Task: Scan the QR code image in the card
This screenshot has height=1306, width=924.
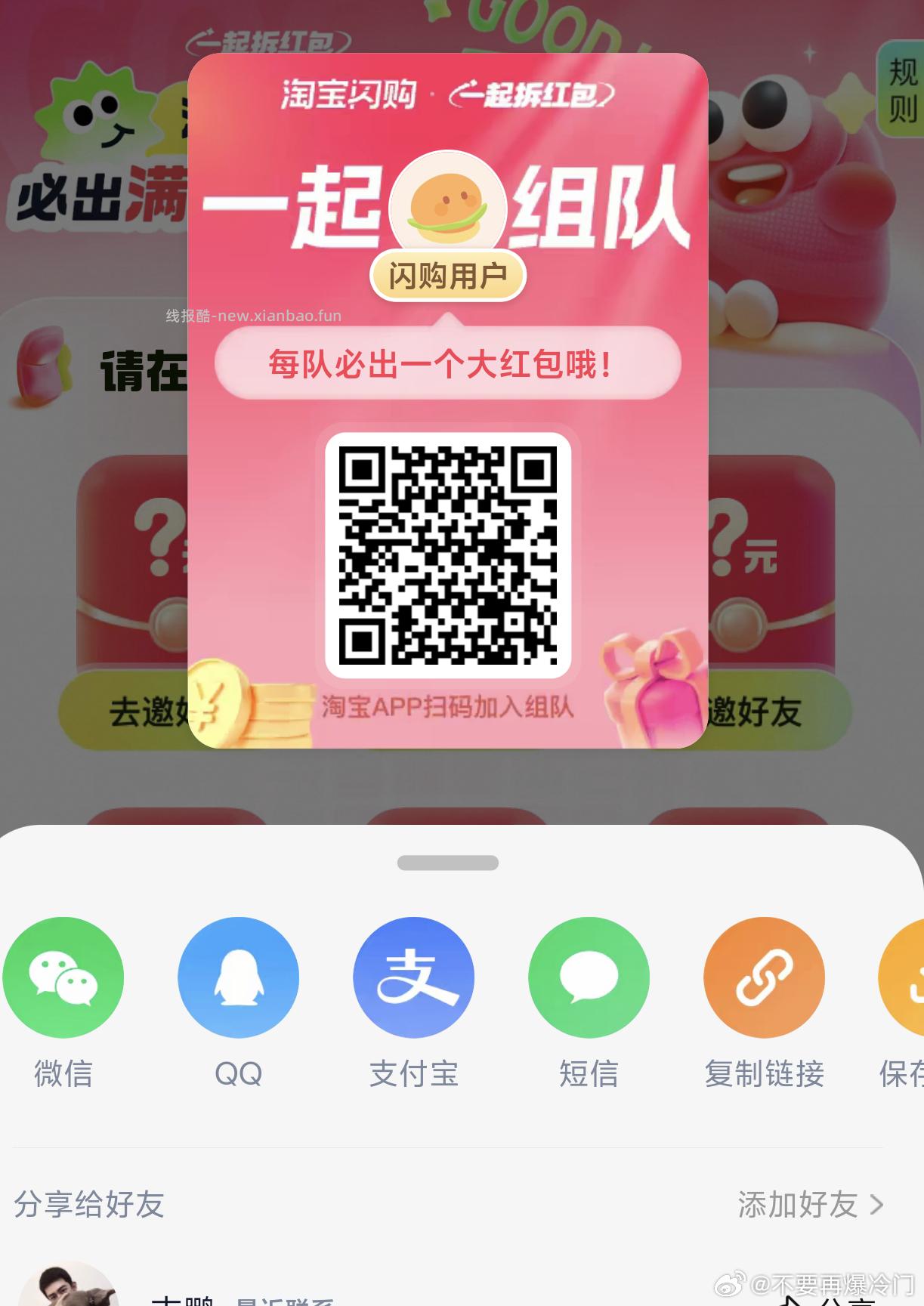Action: point(449,557)
